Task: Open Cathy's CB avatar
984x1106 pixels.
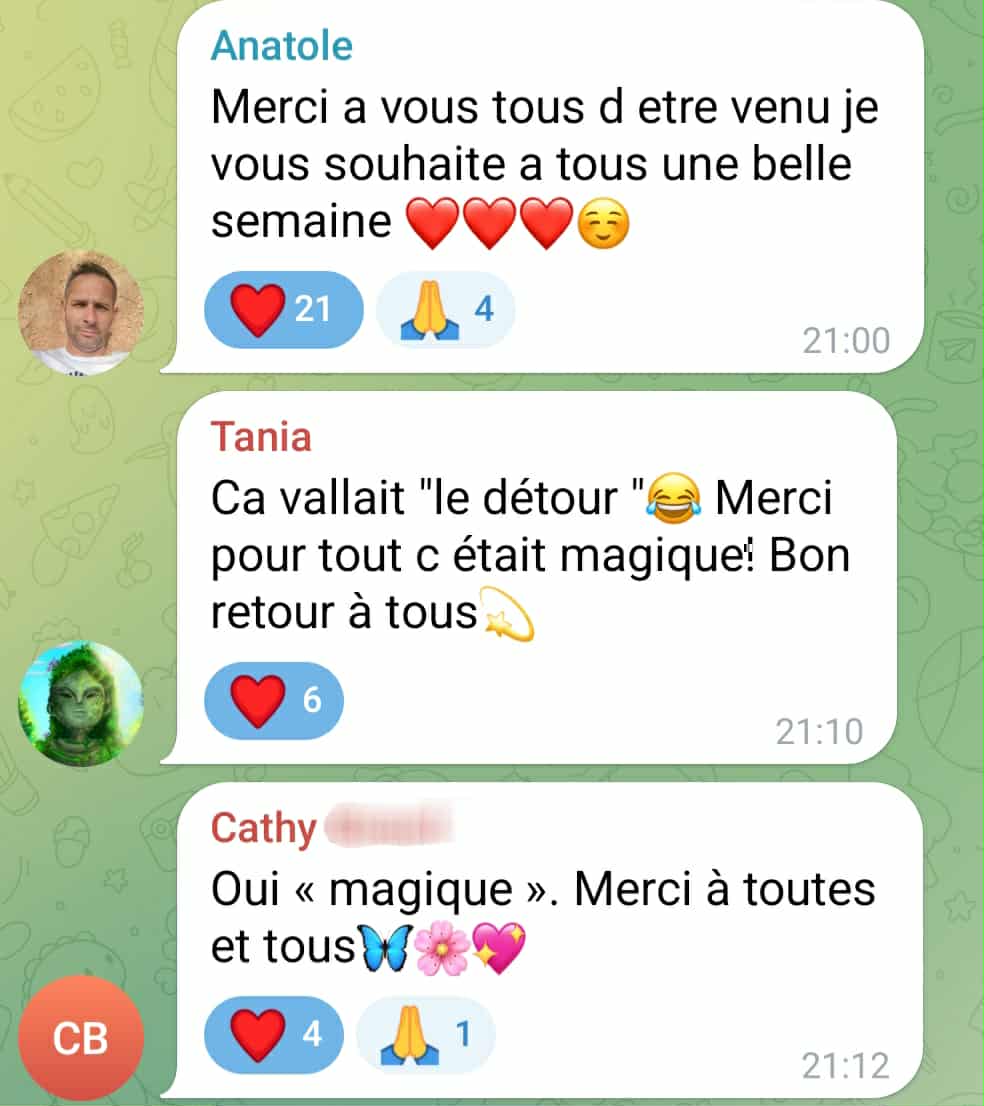Action: (x=81, y=1039)
